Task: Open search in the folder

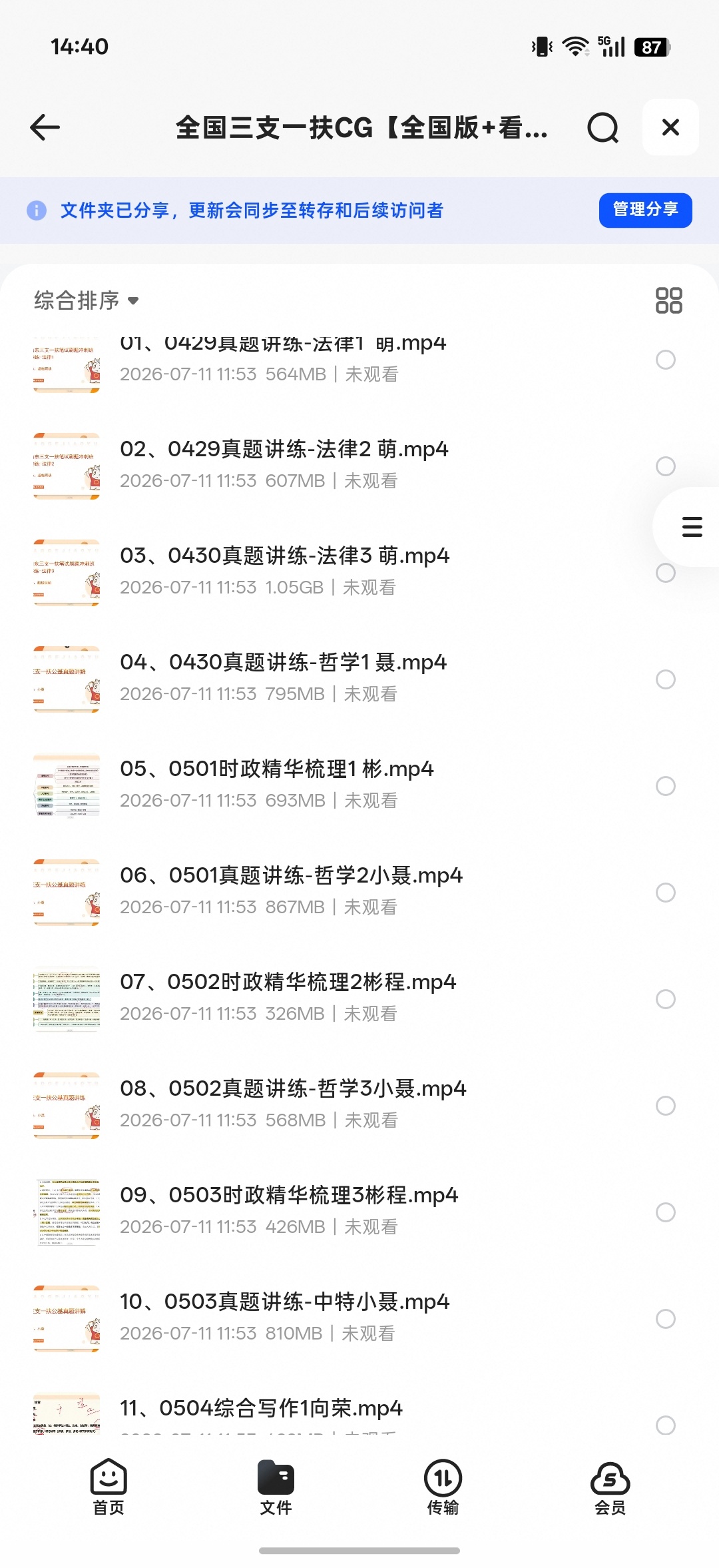Action: pos(603,127)
